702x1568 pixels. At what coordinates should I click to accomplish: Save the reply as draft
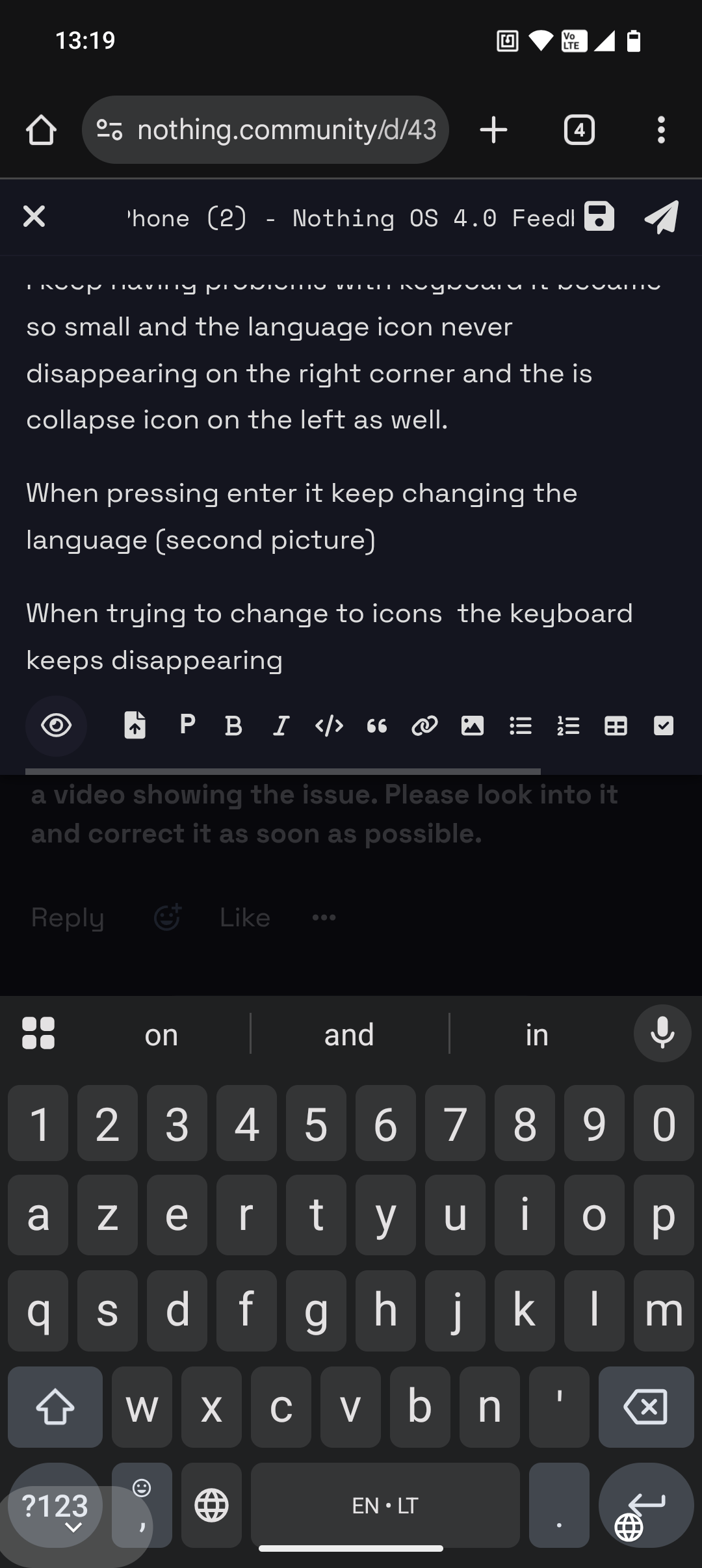[x=599, y=216]
